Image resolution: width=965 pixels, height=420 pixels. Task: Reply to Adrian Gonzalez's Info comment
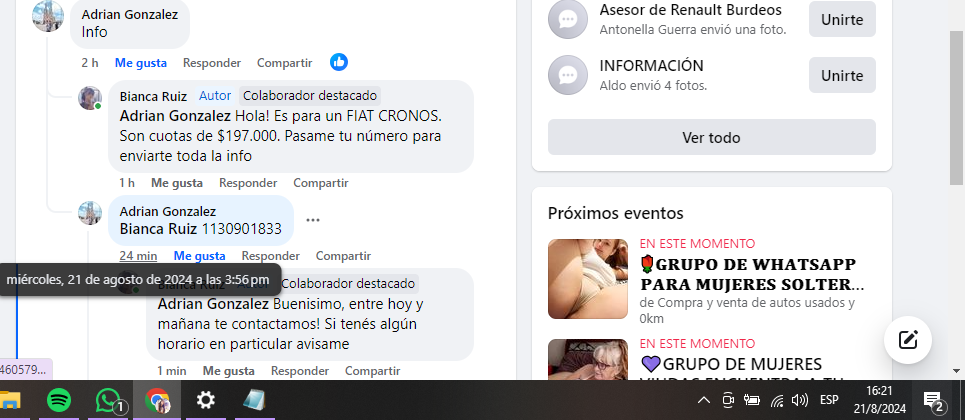point(212,62)
